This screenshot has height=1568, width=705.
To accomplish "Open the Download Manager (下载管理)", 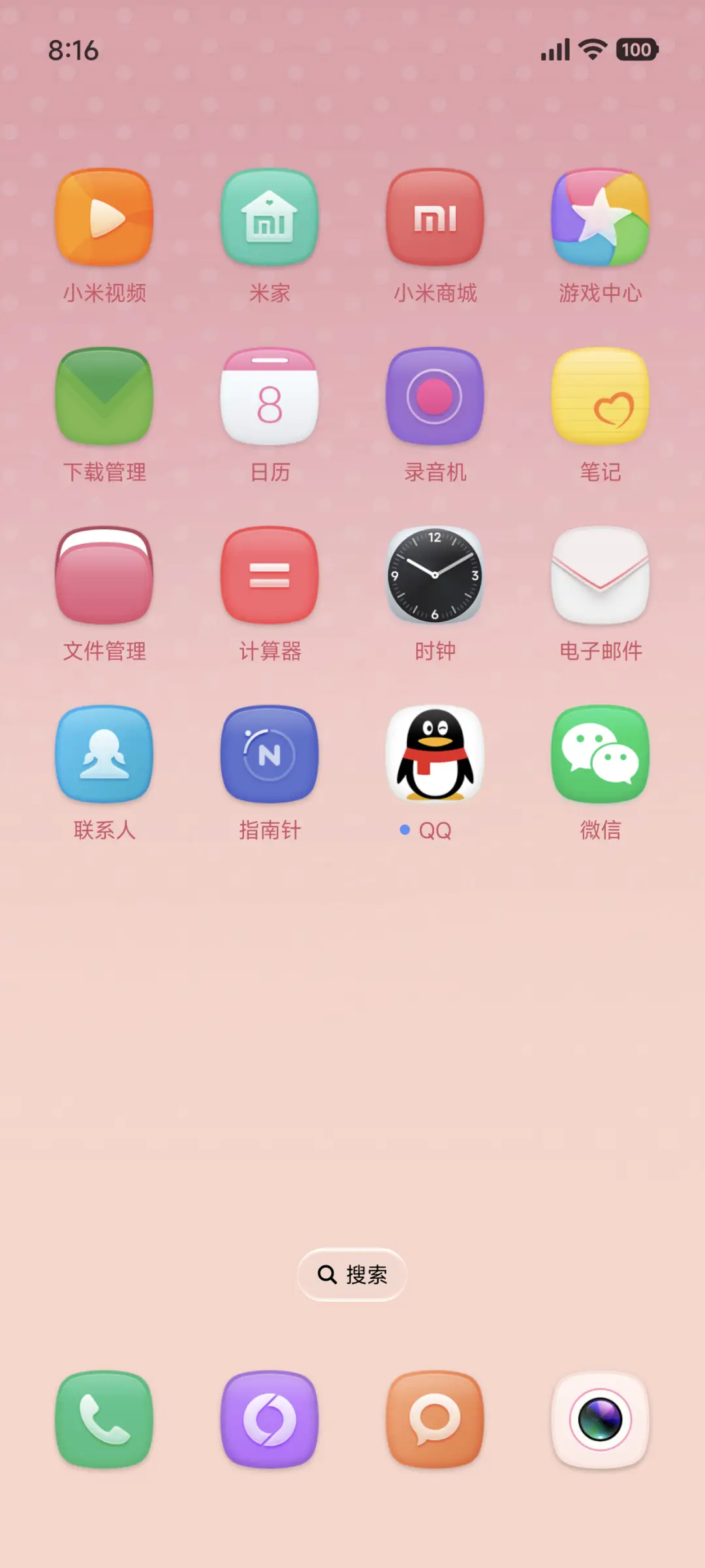I will click(x=104, y=397).
